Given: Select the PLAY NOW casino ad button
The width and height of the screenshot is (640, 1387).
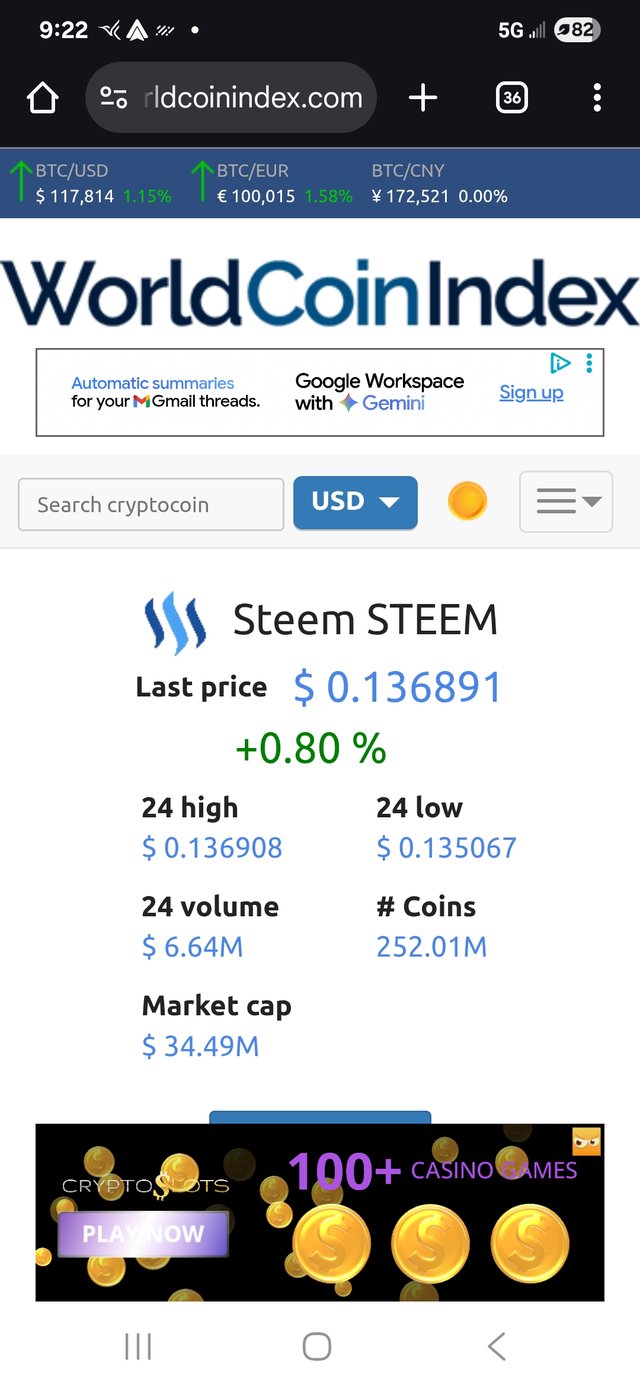Looking at the screenshot, I should 143,1234.
